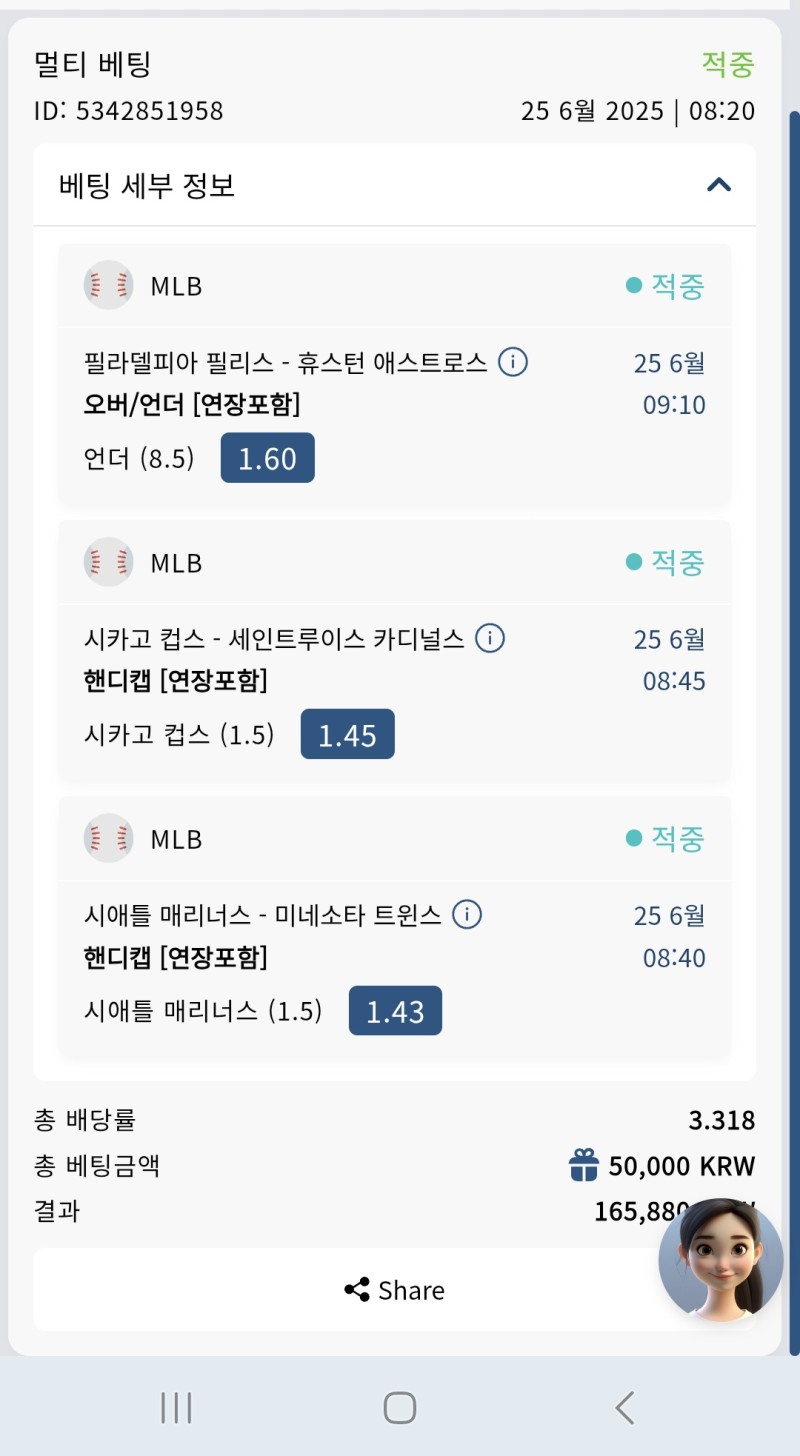Open info icon for Phillies vs Astros match
Image resolution: width=800 pixels, height=1456 pixels.
tap(513, 363)
